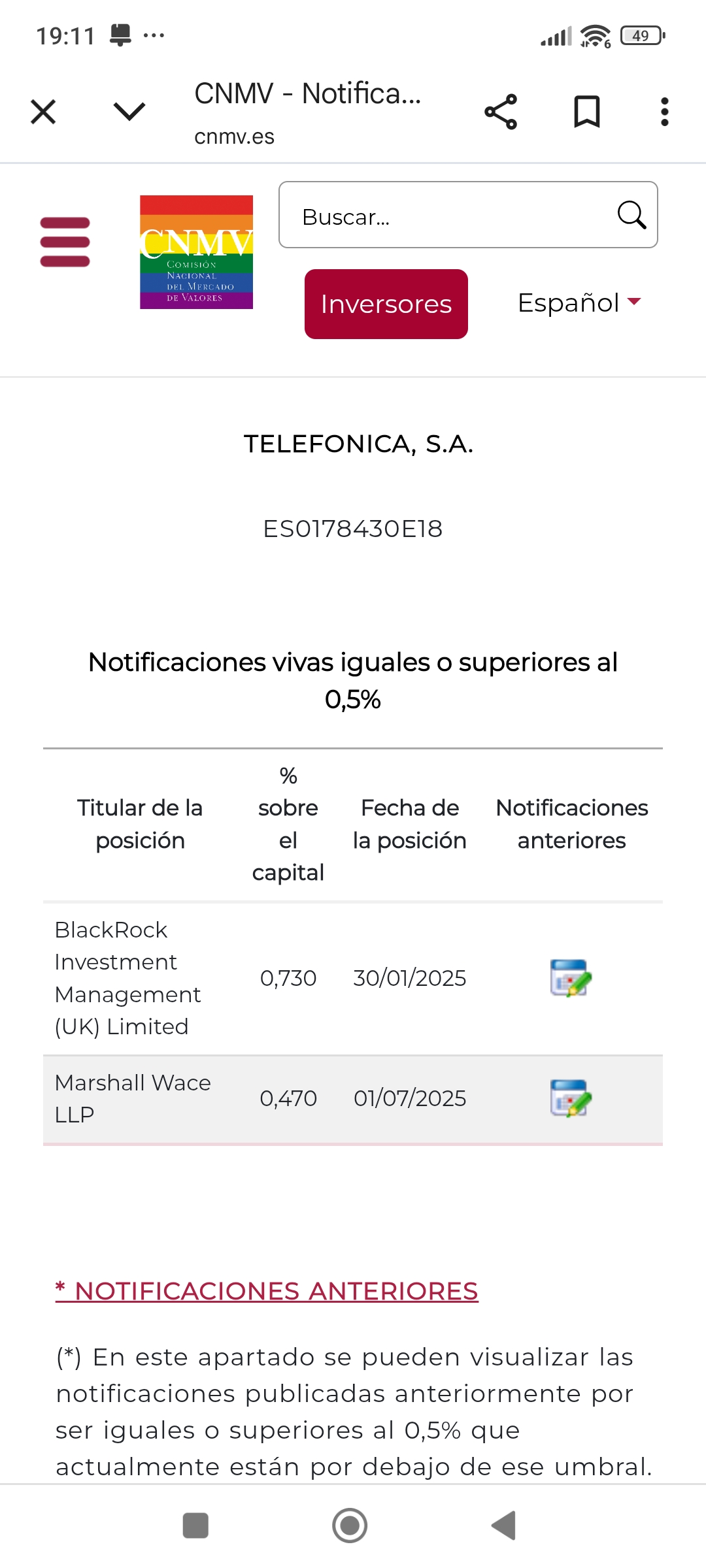Open the Español language dropdown
This screenshot has width=706, height=1568.
pos(579,302)
